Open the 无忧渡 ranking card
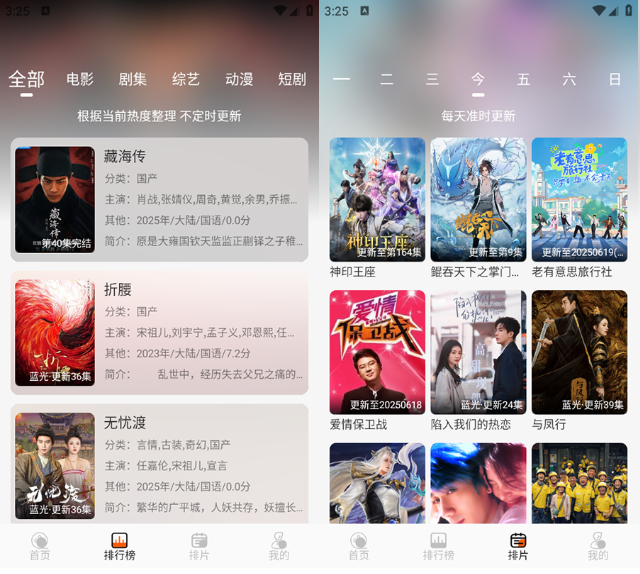Viewport: 640px width, 574px height. (159, 465)
